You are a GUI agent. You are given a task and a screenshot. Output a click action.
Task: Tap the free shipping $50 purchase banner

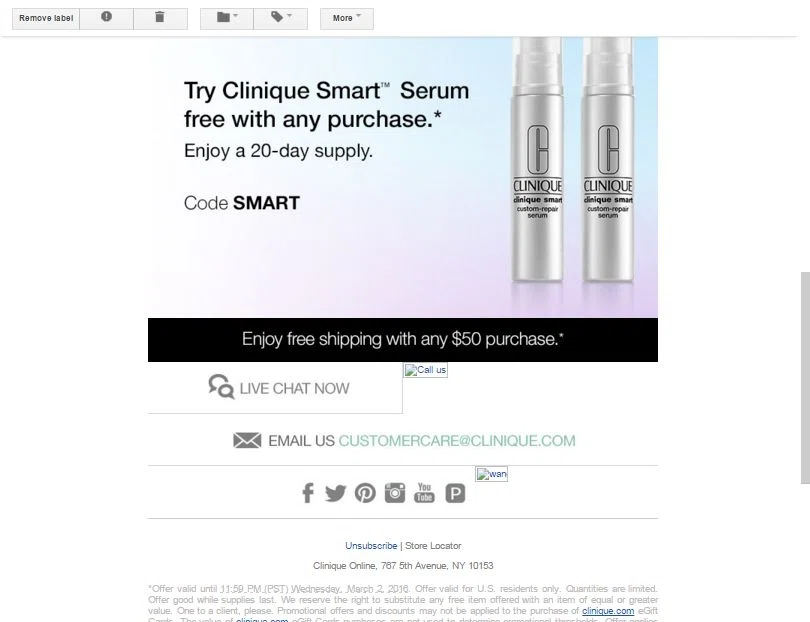402,340
